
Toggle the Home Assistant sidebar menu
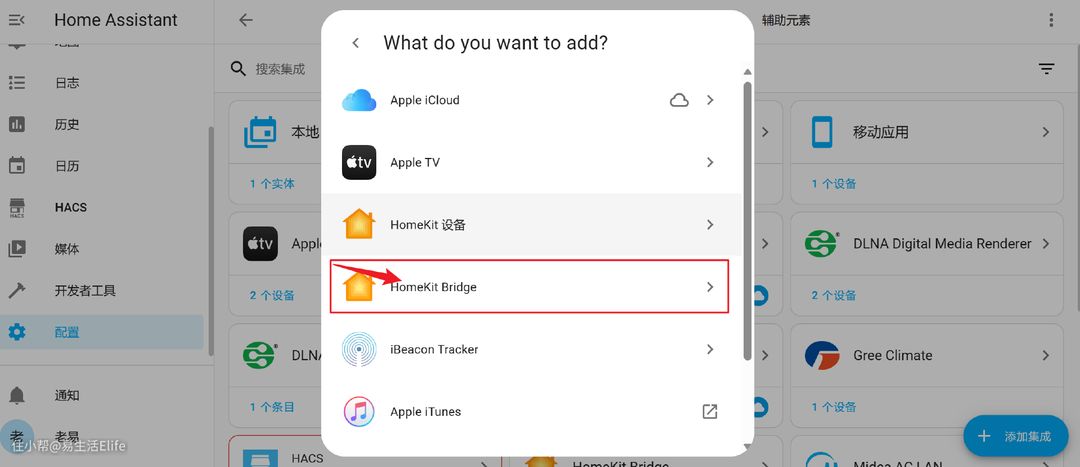click(x=17, y=20)
